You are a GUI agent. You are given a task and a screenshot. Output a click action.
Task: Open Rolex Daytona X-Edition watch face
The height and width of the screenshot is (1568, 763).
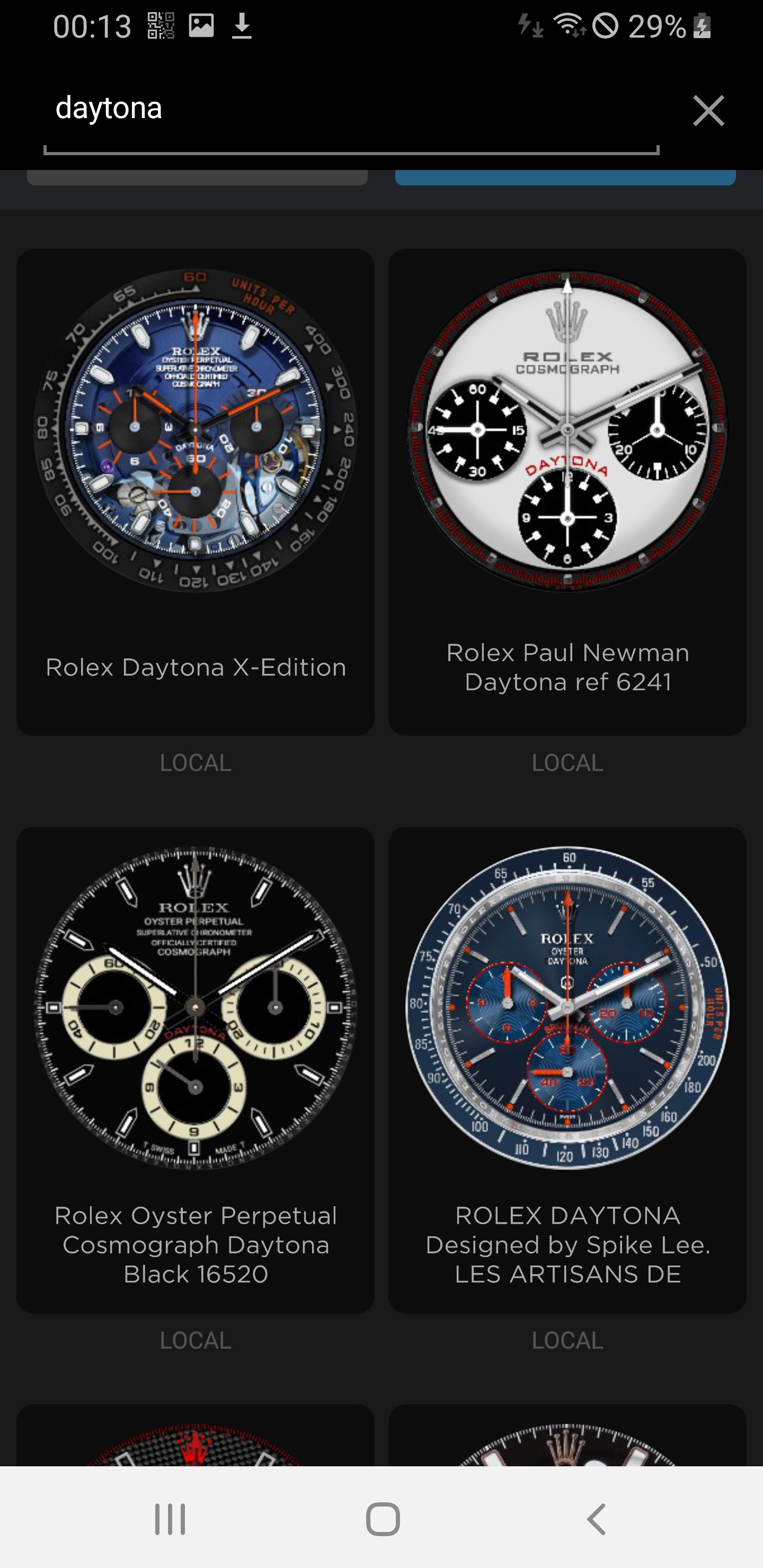point(196,492)
